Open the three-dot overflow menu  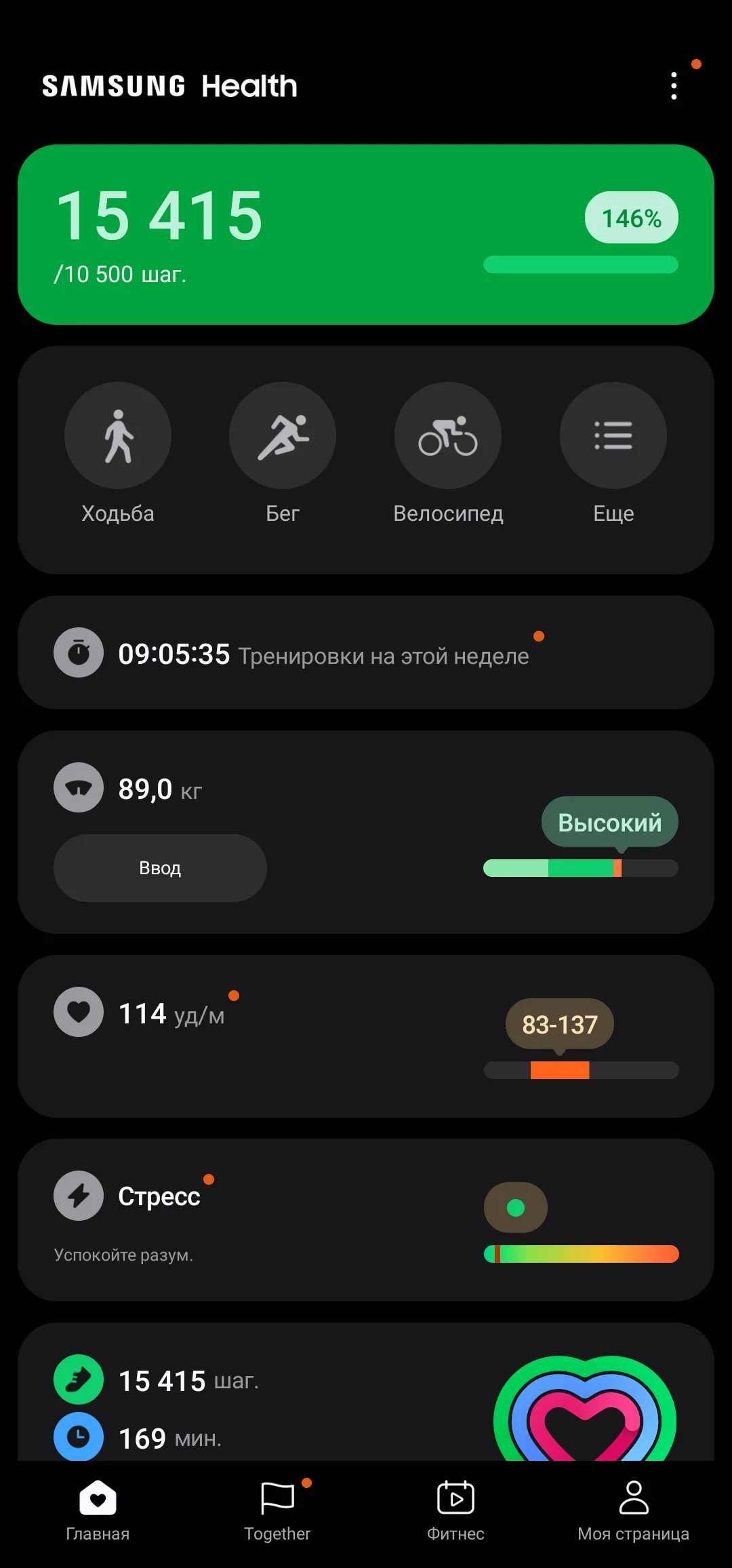pyautogui.click(x=674, y=85)
